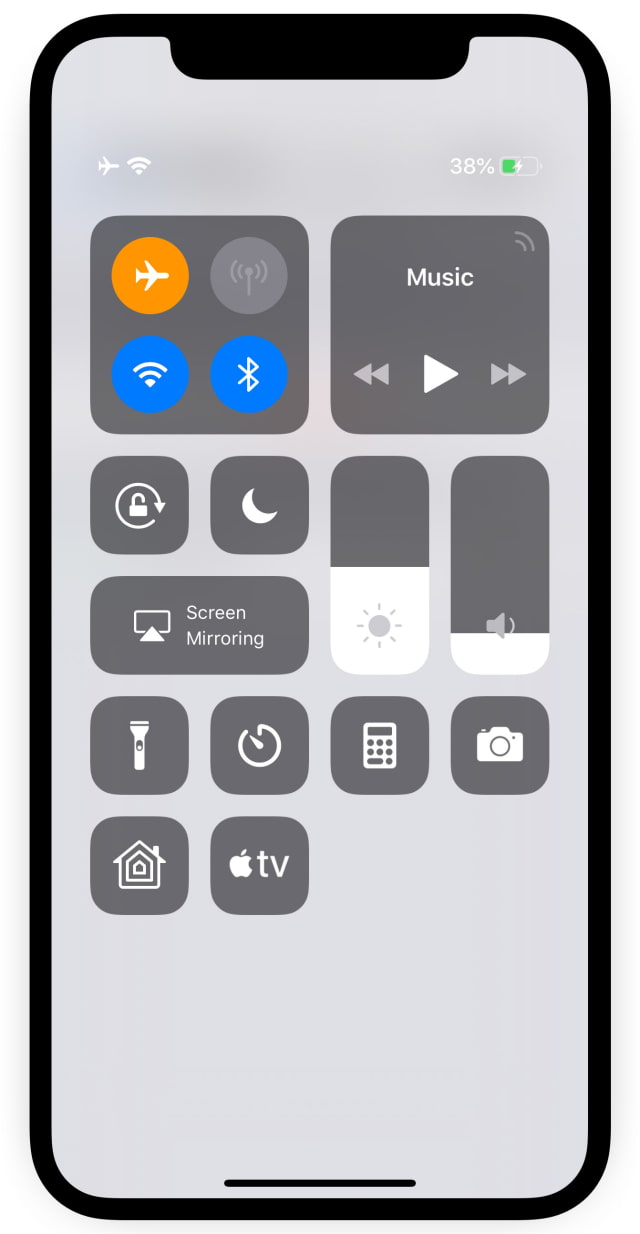The height and width of the screenshot is (1234, 640).
Task: Toggle portrait orientation lock
Action: 139,505
